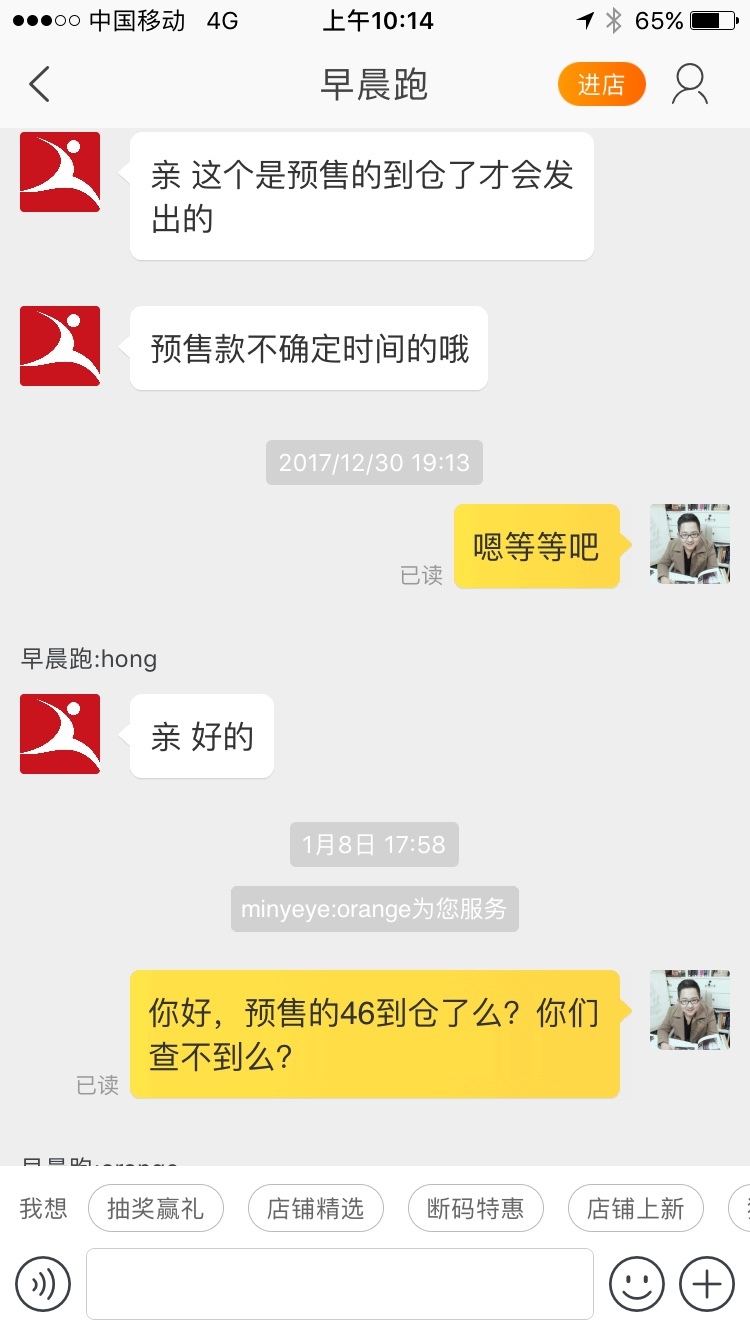Viewport: 750px width, 1334px height.
Task: Switch to voice input mode
Action: click(x=43, y=1284)
